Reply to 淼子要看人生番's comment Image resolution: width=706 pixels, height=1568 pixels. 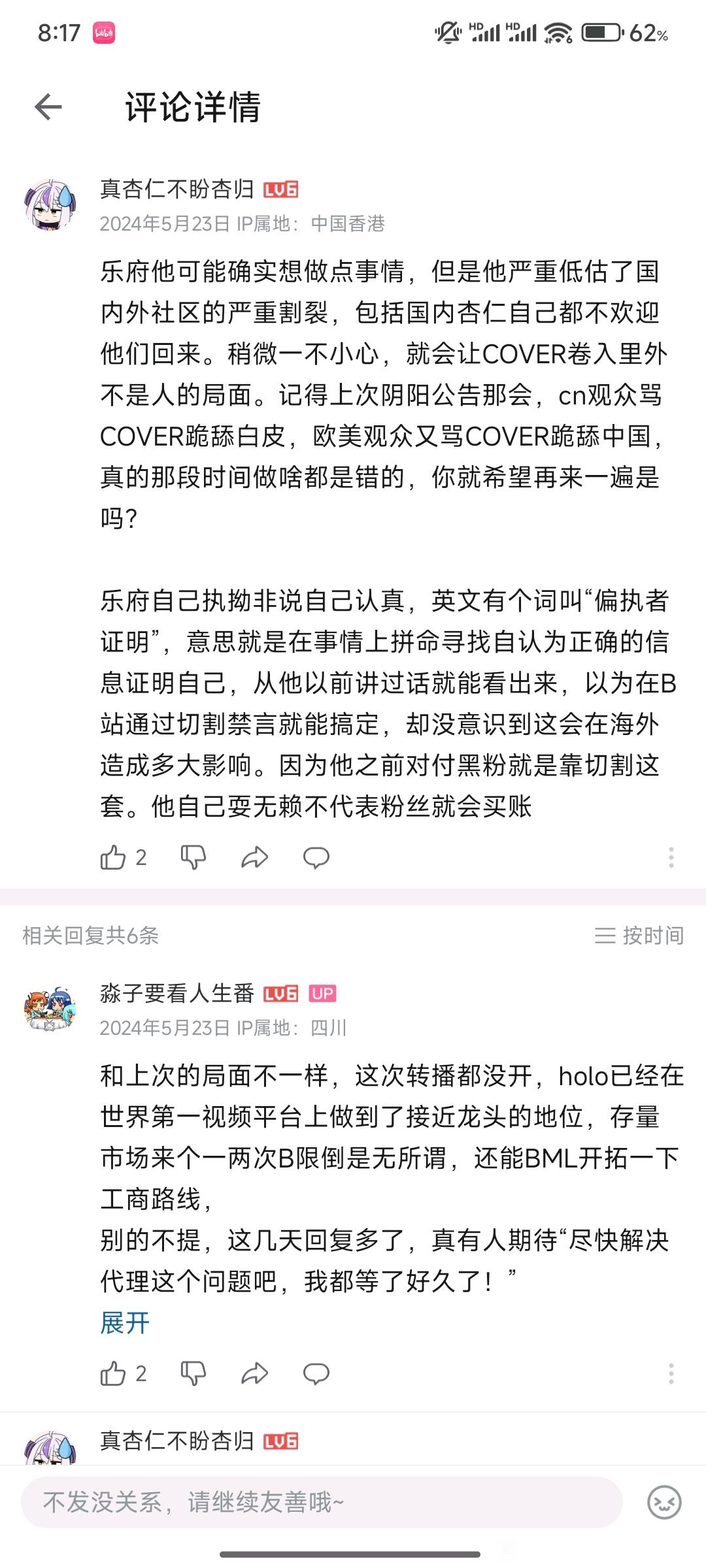(316, 1373)
